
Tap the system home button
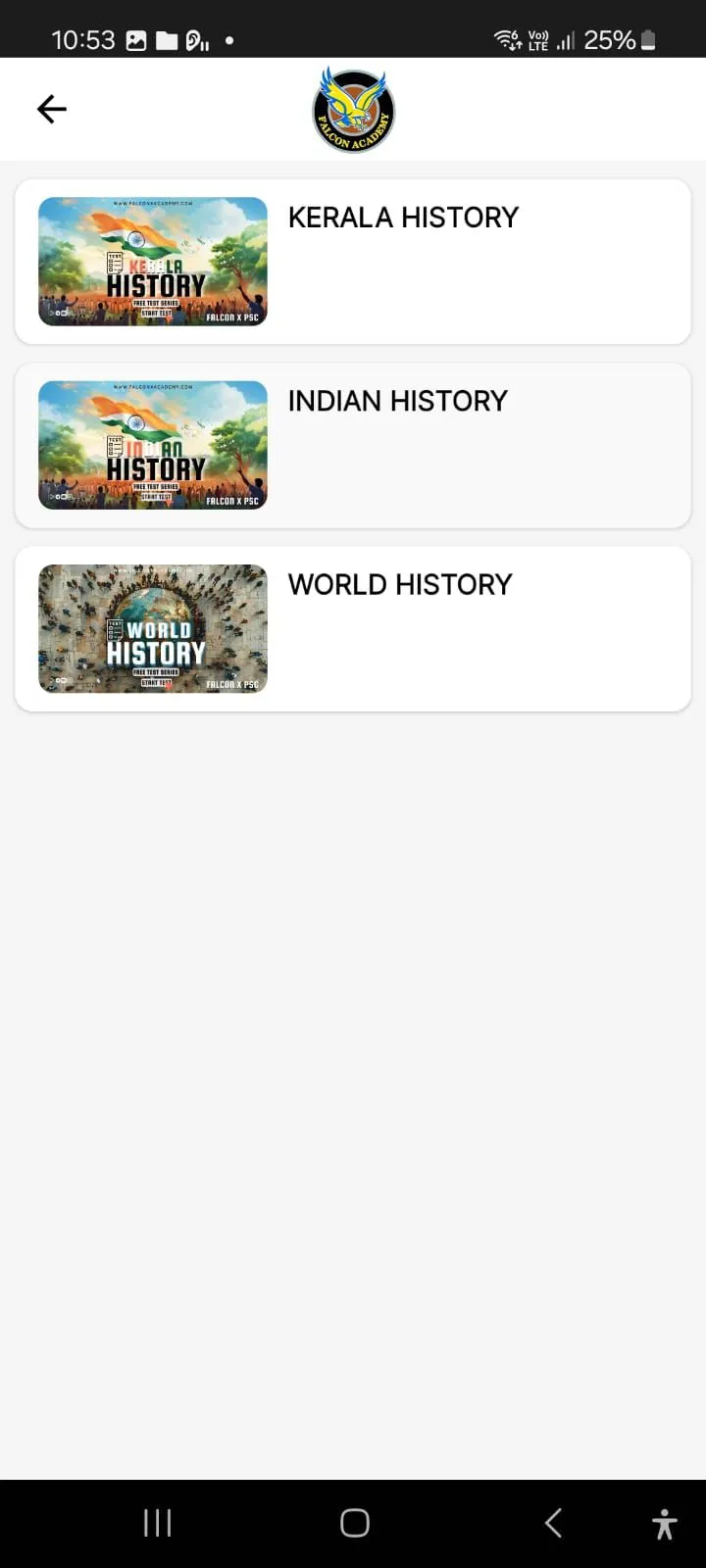[x=354, y=1522]
